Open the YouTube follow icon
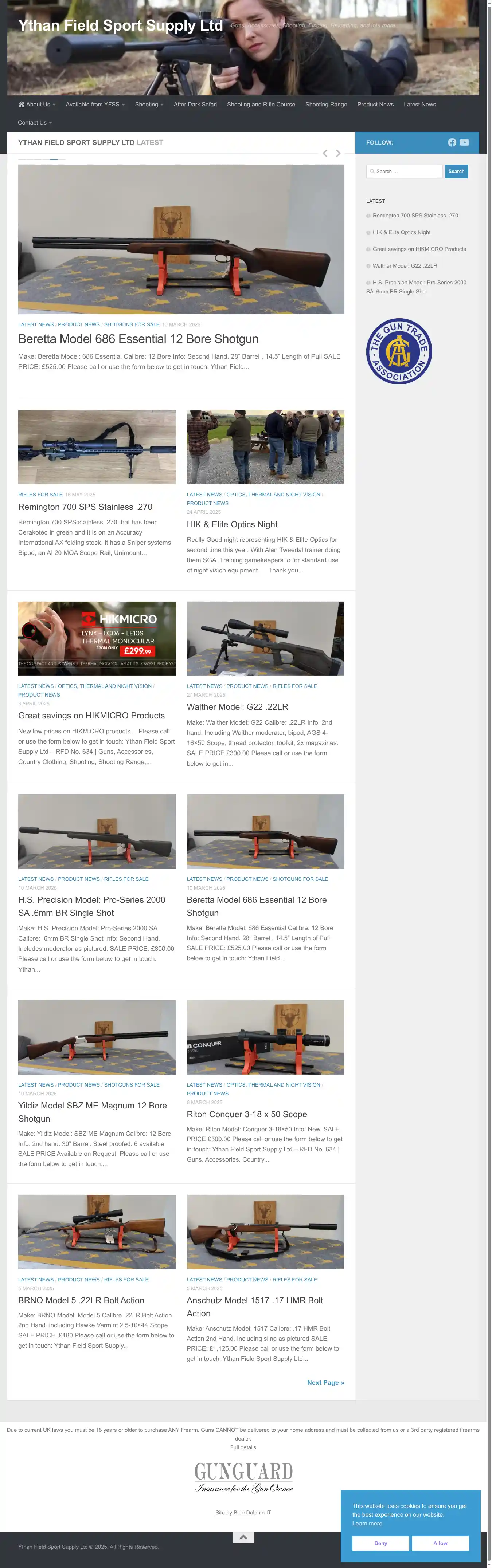 click(x=465, y=142)
